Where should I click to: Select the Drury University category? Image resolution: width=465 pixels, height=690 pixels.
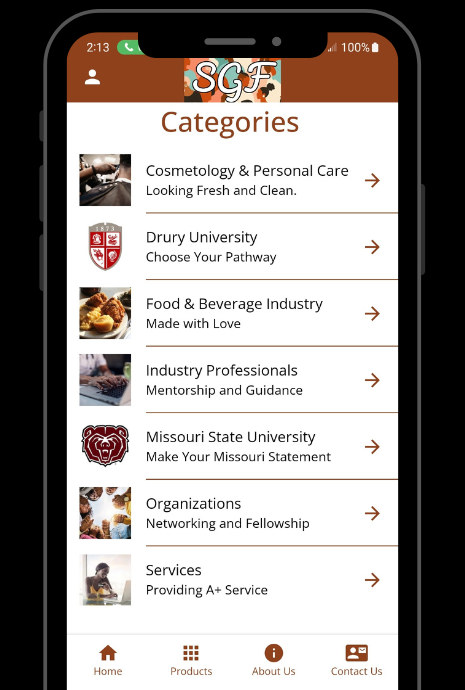coord(232,246)
